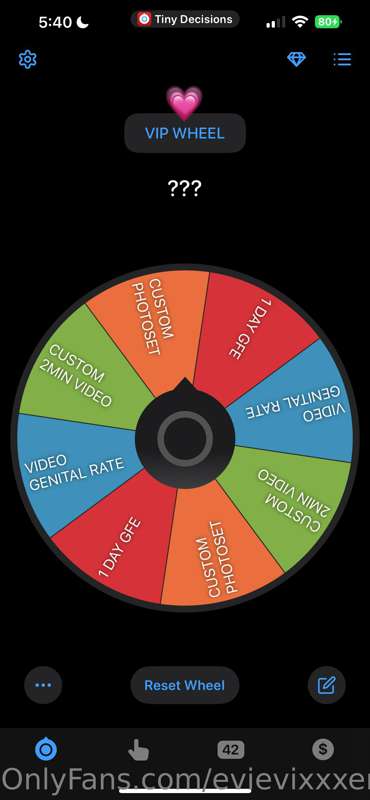Spin the wheel via center knob
This screenshot has height=800, width=370.
[185, 438]
